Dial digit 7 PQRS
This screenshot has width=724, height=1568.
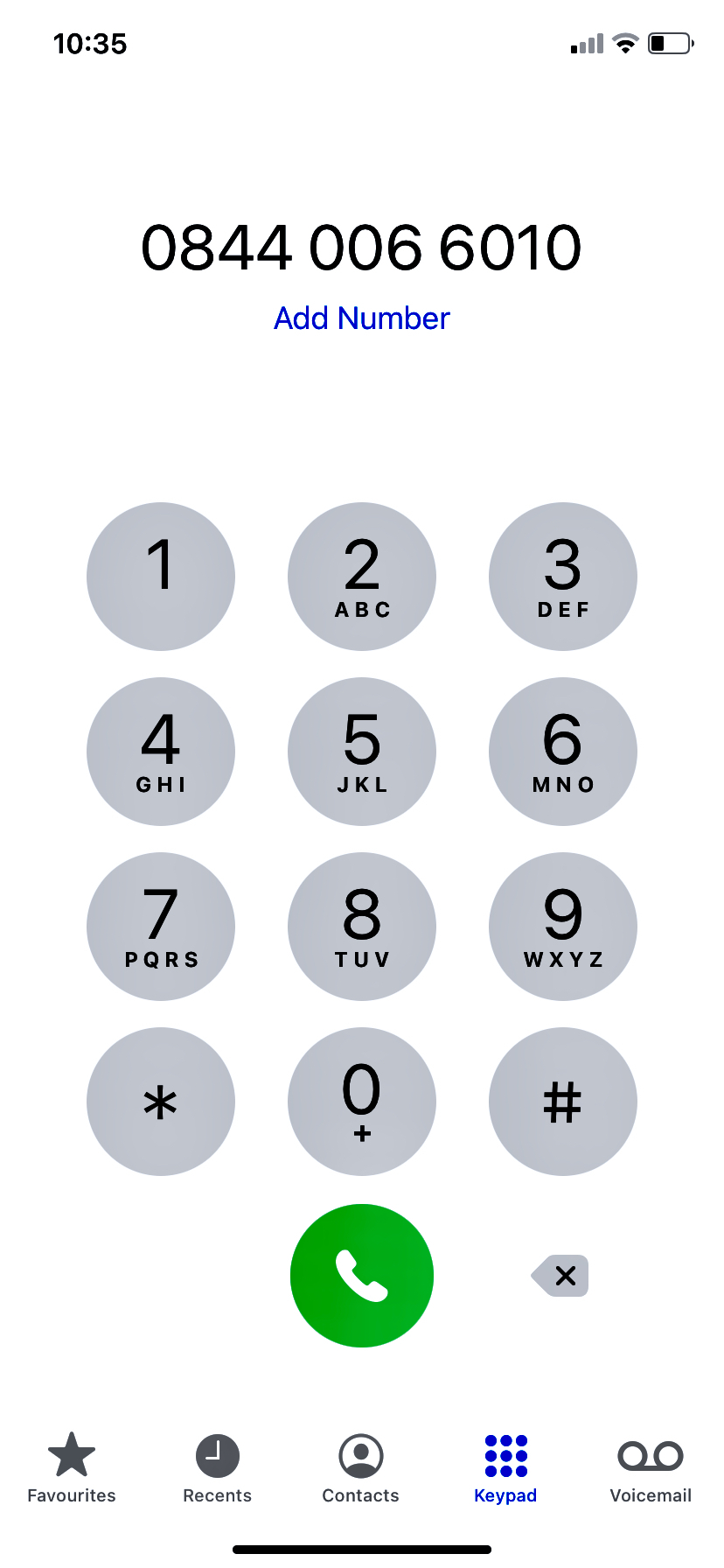pyautogui.click(x=161, y=927)
